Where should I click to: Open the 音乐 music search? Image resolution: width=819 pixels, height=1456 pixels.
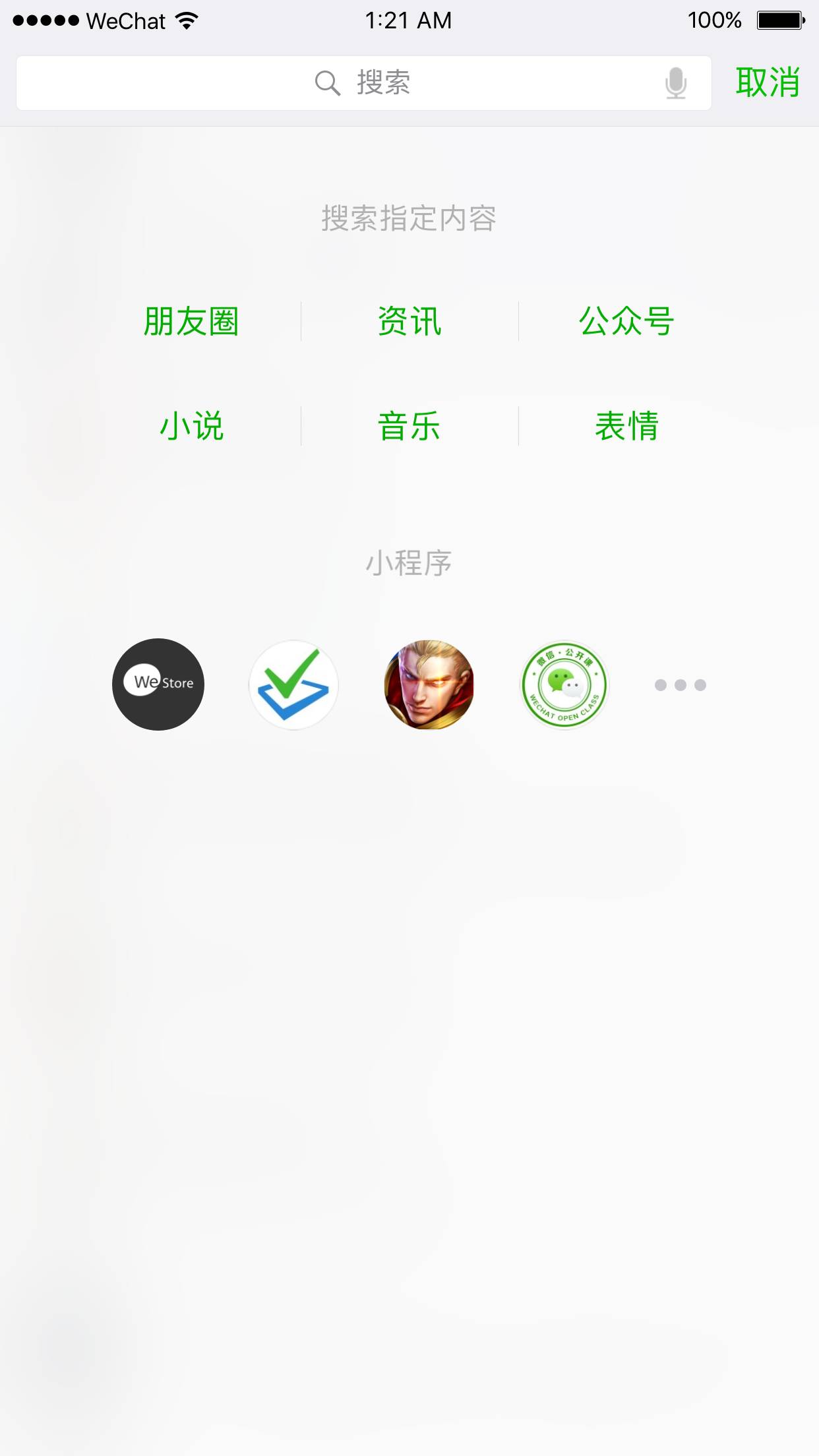(409, 426)
